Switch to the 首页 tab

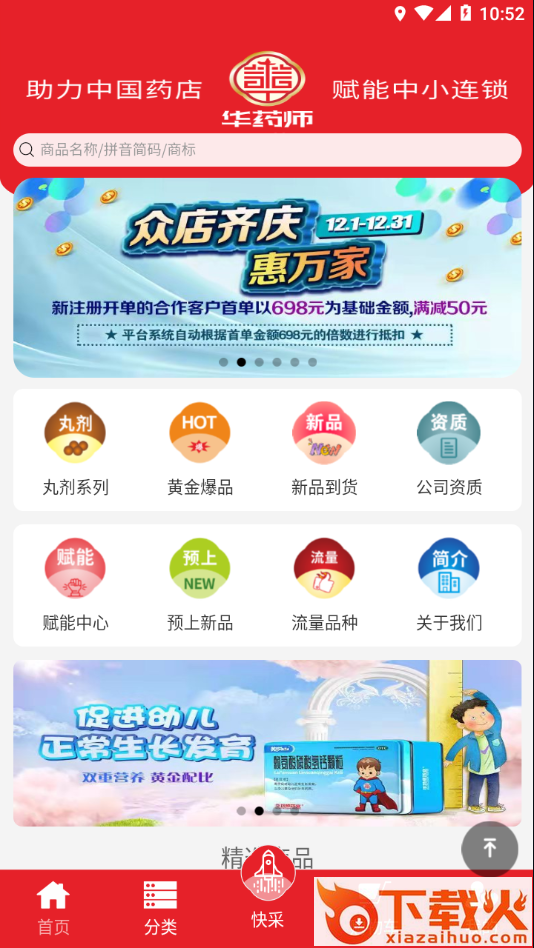pyautogui.click(x=53, y=909)
